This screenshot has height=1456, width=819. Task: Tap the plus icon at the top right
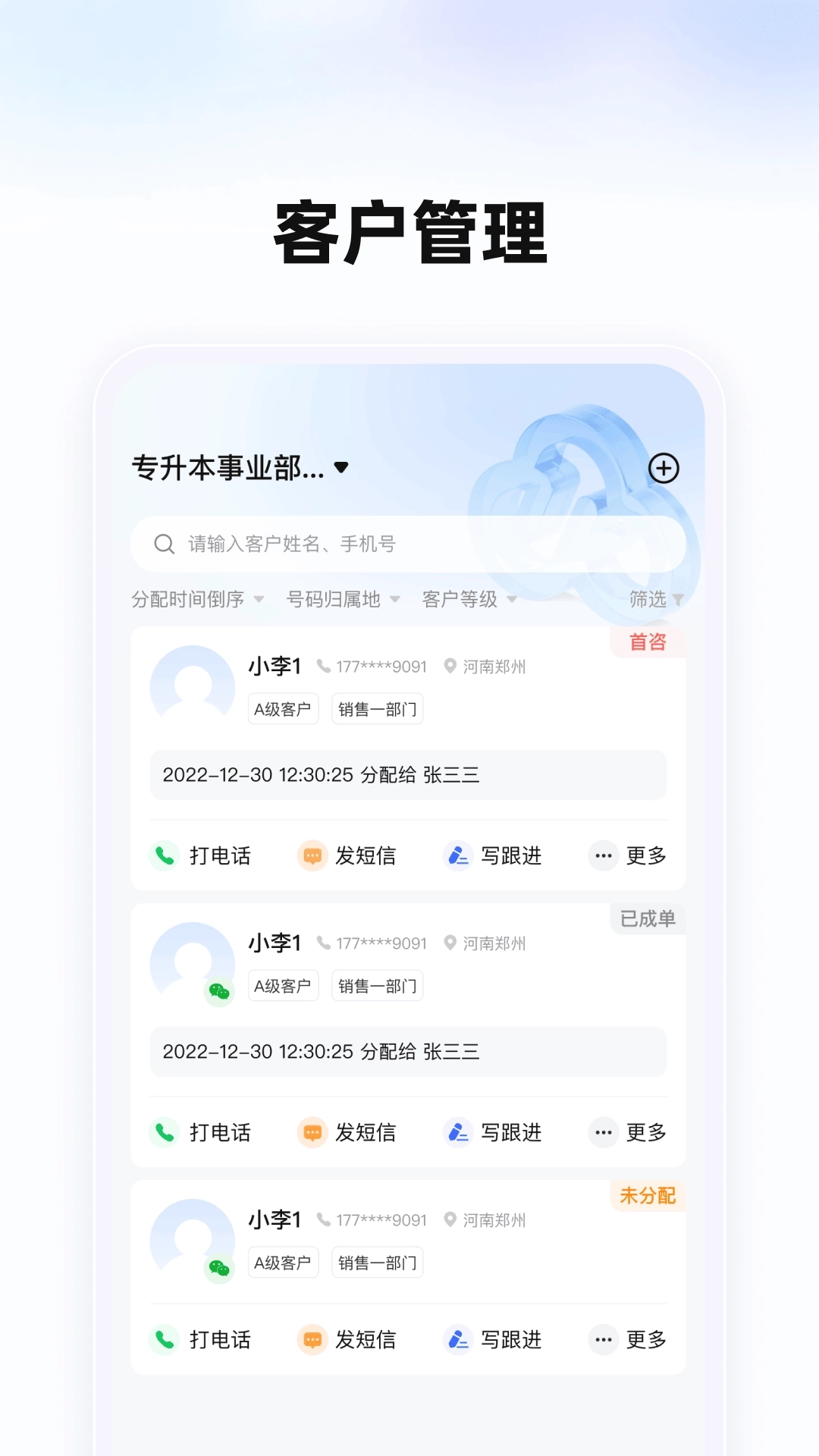(664, 469)
